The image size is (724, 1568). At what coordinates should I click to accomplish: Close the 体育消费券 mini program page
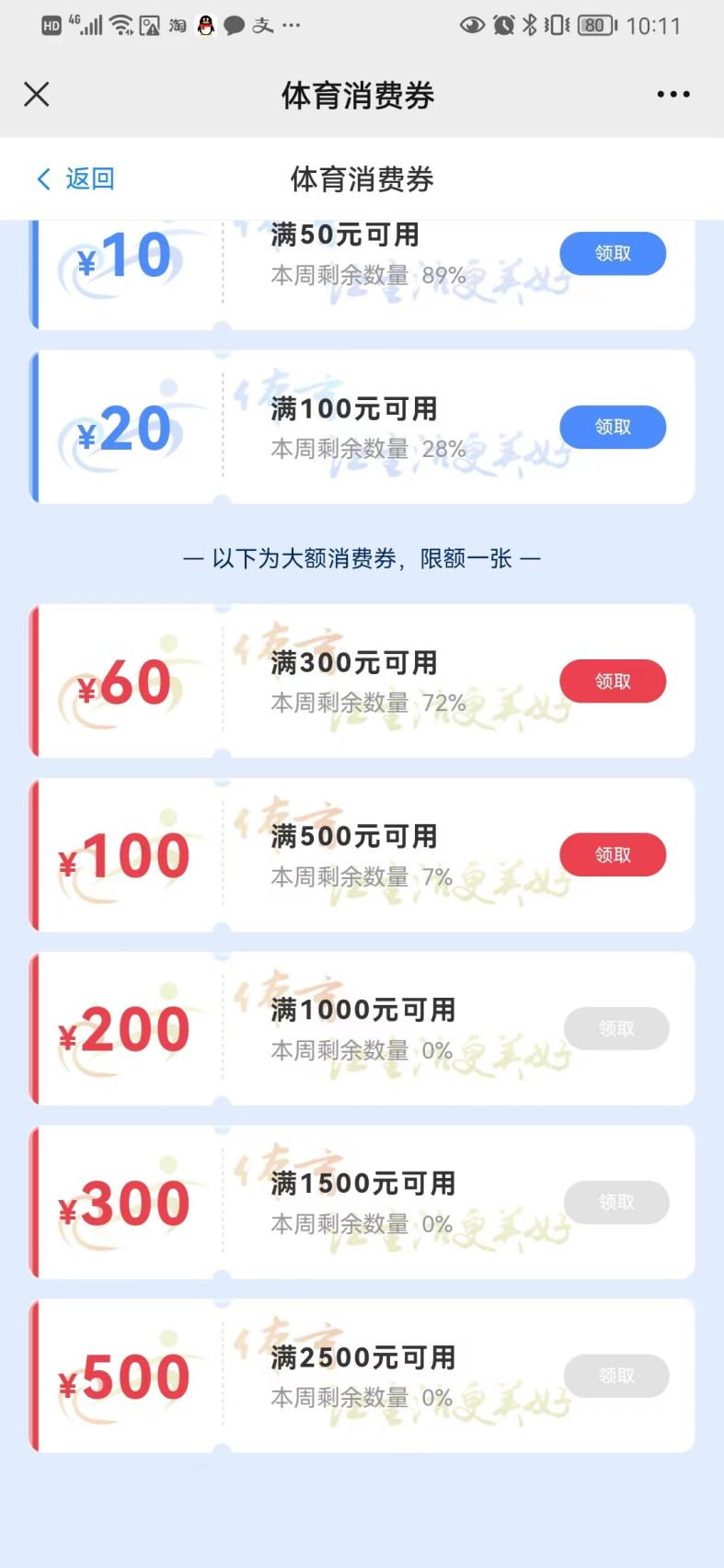point(37,94)
